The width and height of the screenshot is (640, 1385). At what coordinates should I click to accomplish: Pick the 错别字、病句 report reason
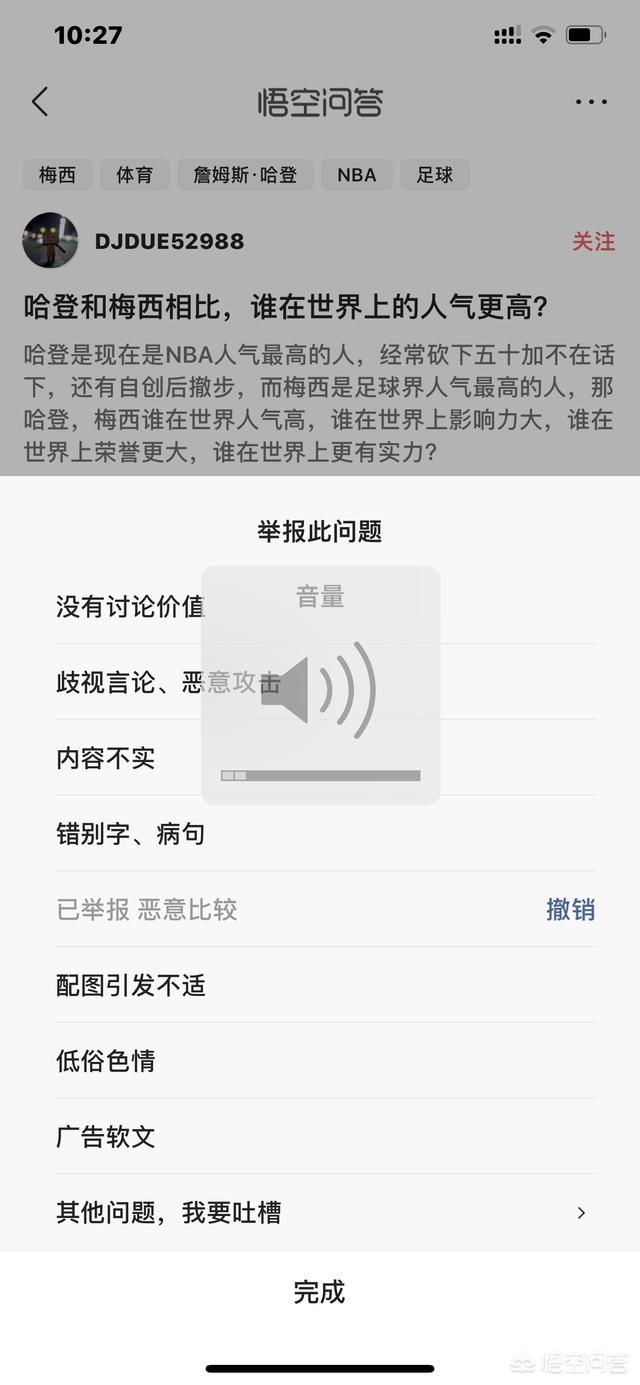[x=130, y=834]
